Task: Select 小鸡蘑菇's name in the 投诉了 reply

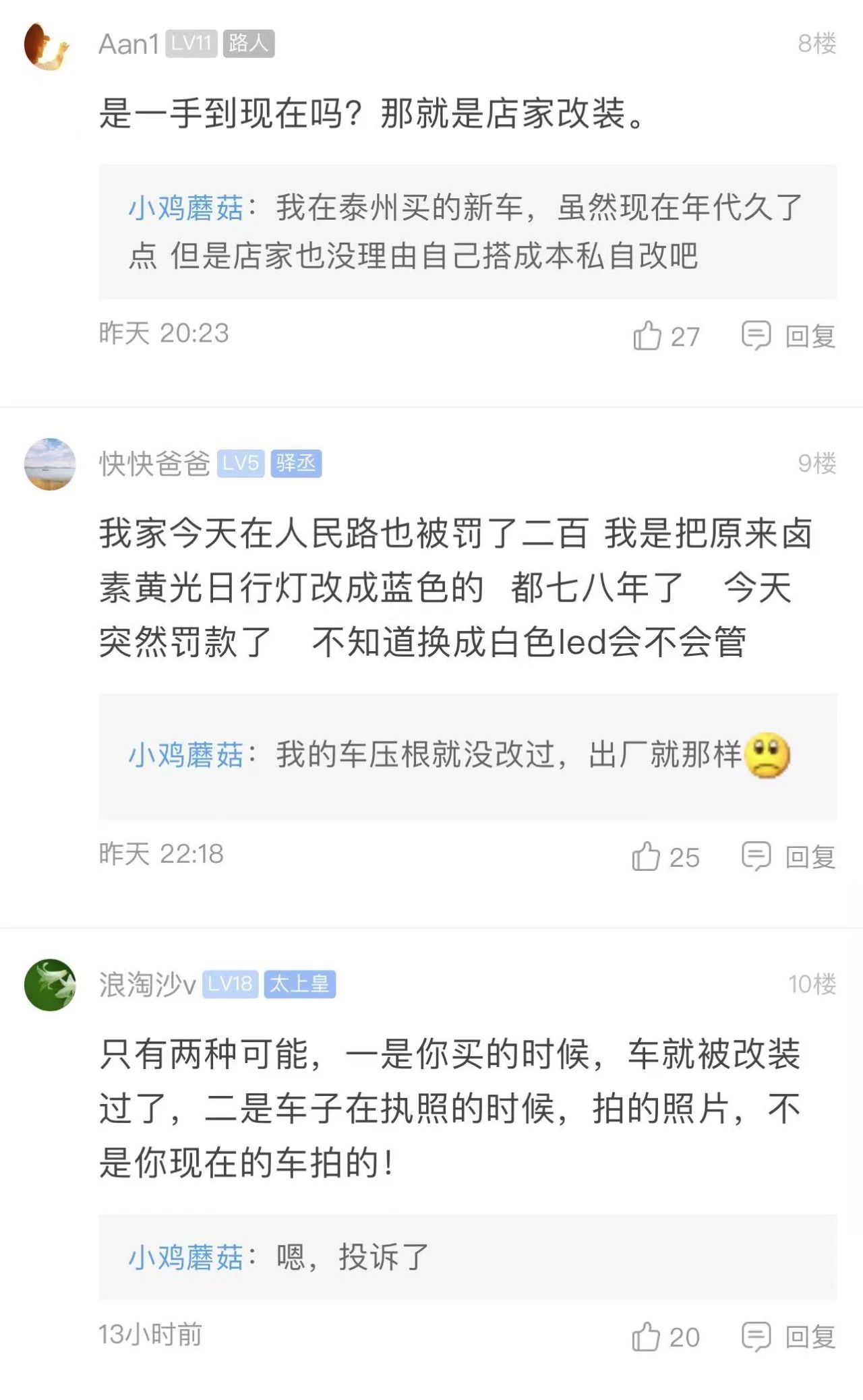Action: point(186,1257)
